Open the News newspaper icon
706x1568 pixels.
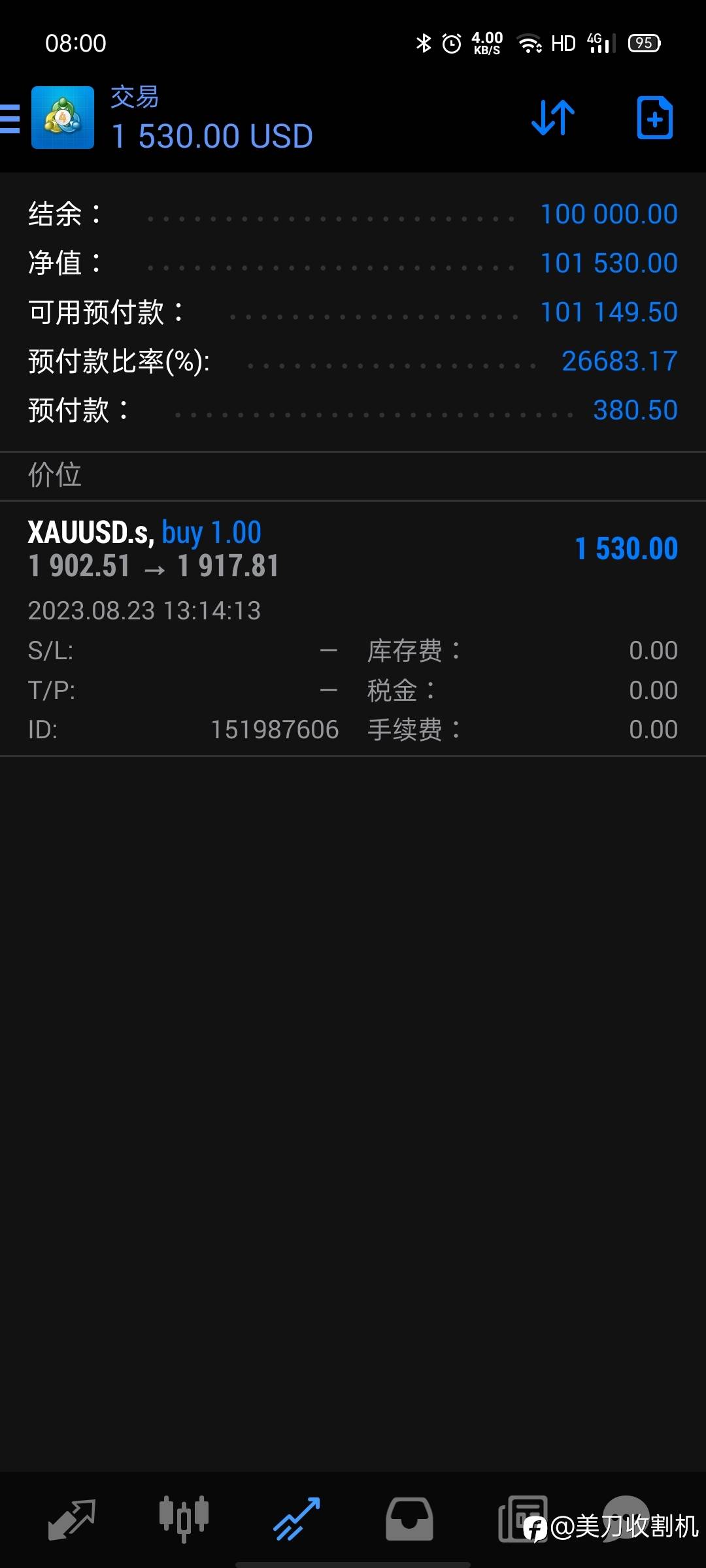click(x=521, y=1518)
